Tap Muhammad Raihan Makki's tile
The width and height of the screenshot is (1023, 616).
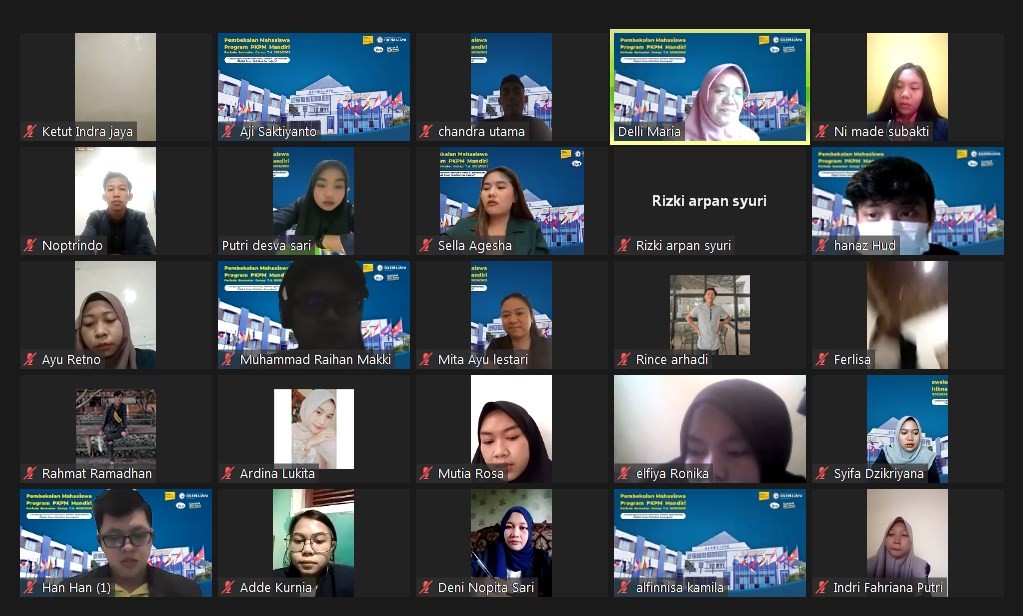313,314
